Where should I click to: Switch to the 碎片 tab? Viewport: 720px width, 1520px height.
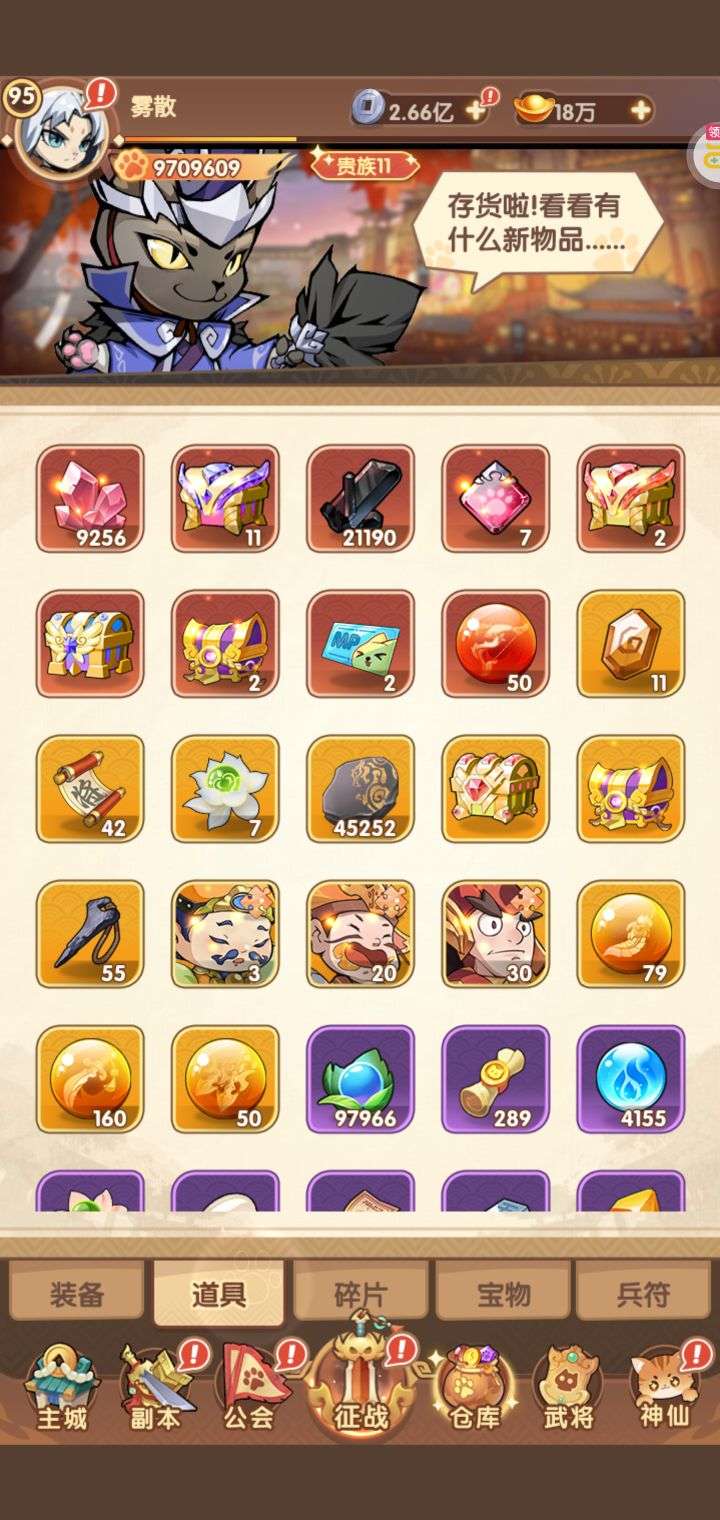361,1294
